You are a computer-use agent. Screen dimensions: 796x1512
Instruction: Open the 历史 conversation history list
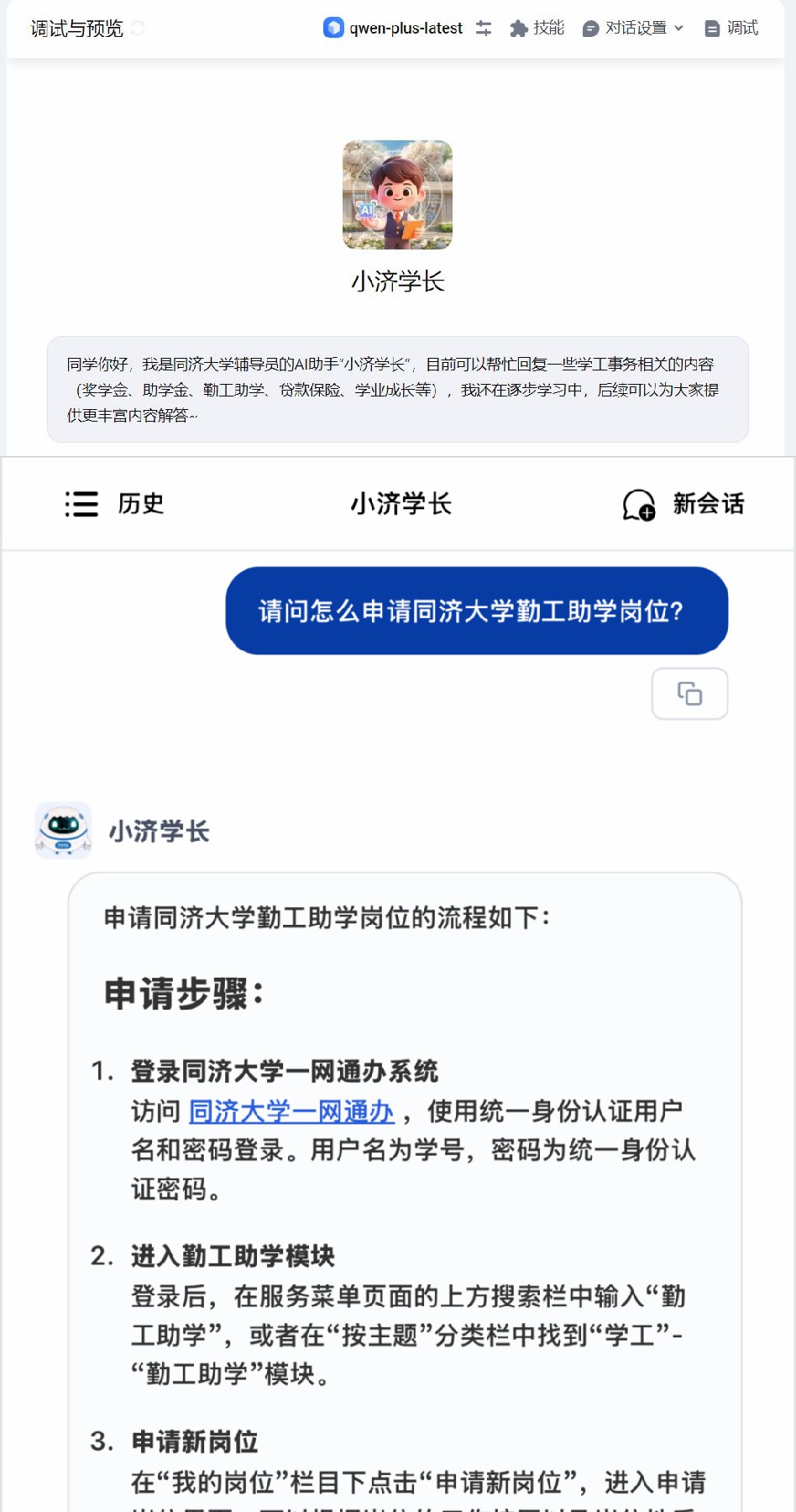click(115, 504)
